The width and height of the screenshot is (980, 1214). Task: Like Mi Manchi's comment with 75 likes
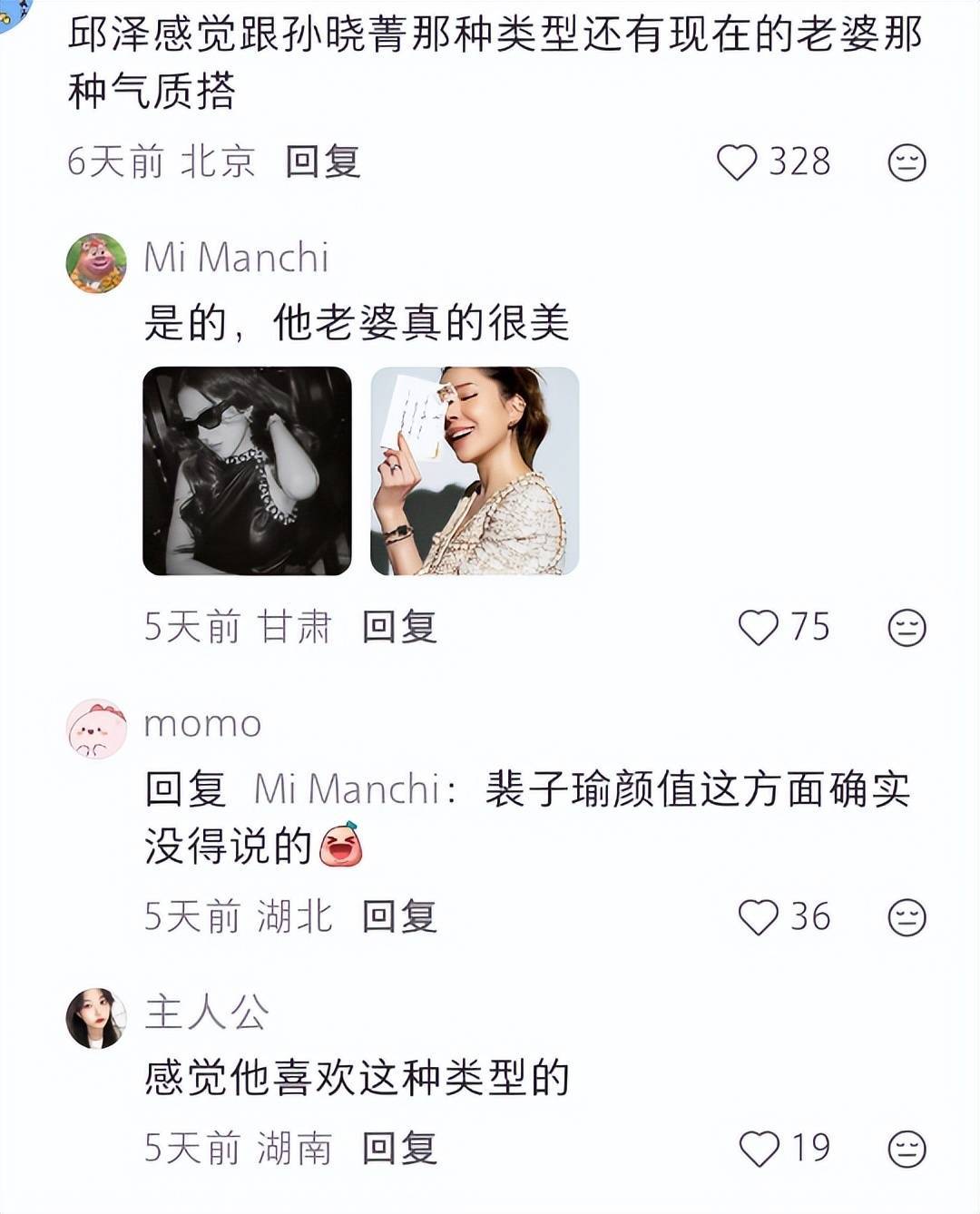pos(759,627)
